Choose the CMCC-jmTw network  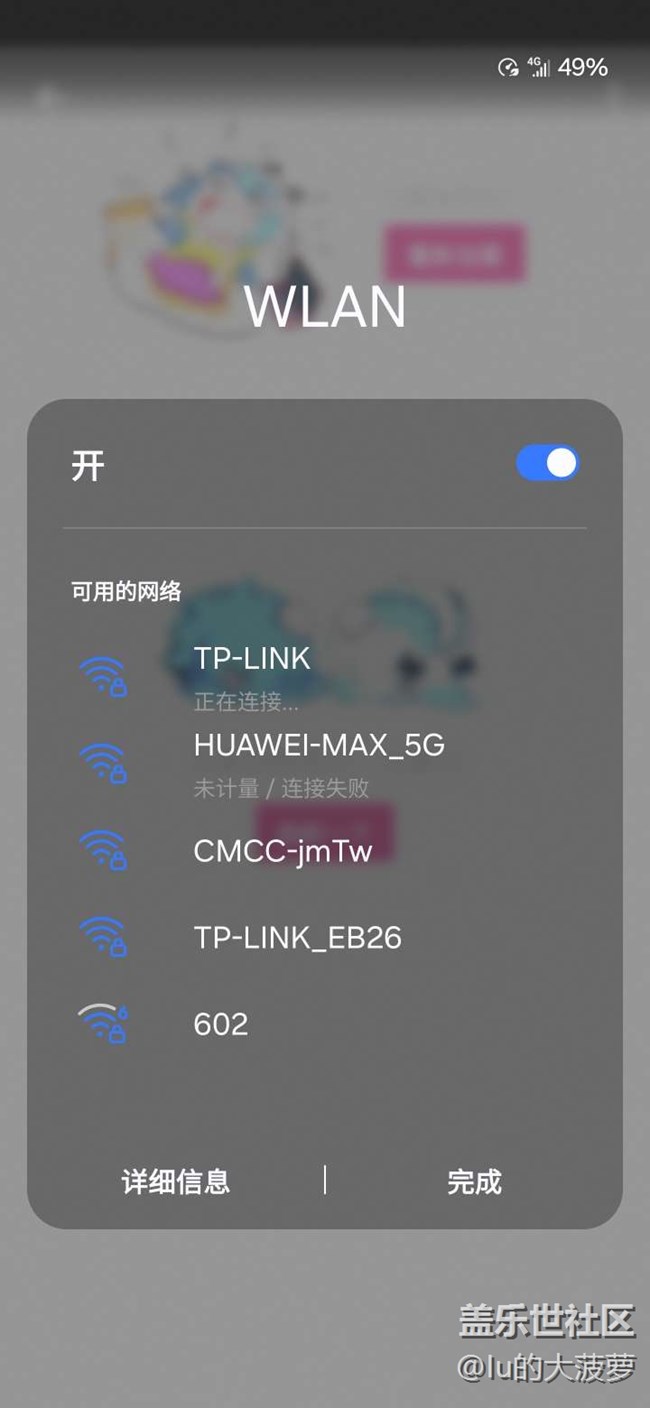(x=283, y=851)
